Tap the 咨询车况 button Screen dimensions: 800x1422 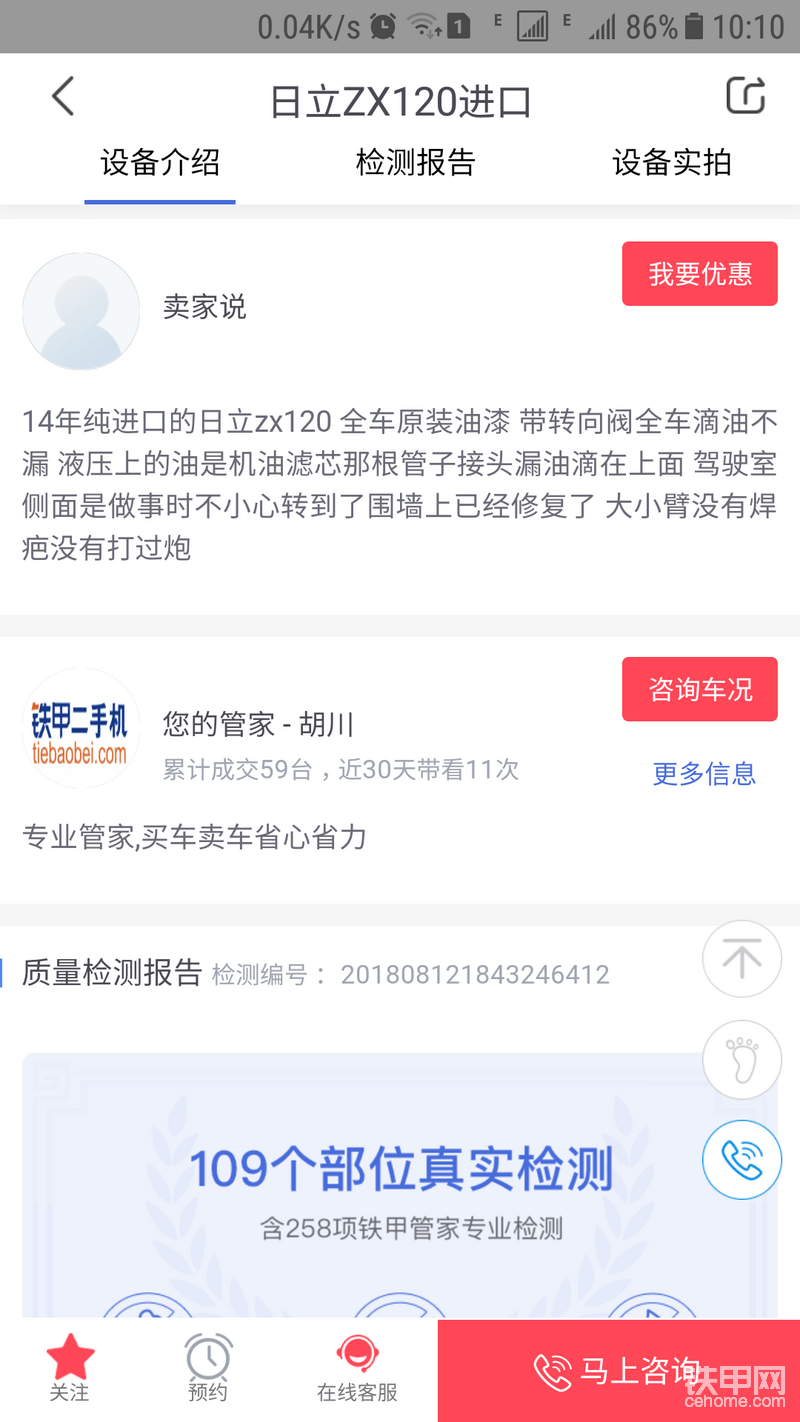[699, 689]
